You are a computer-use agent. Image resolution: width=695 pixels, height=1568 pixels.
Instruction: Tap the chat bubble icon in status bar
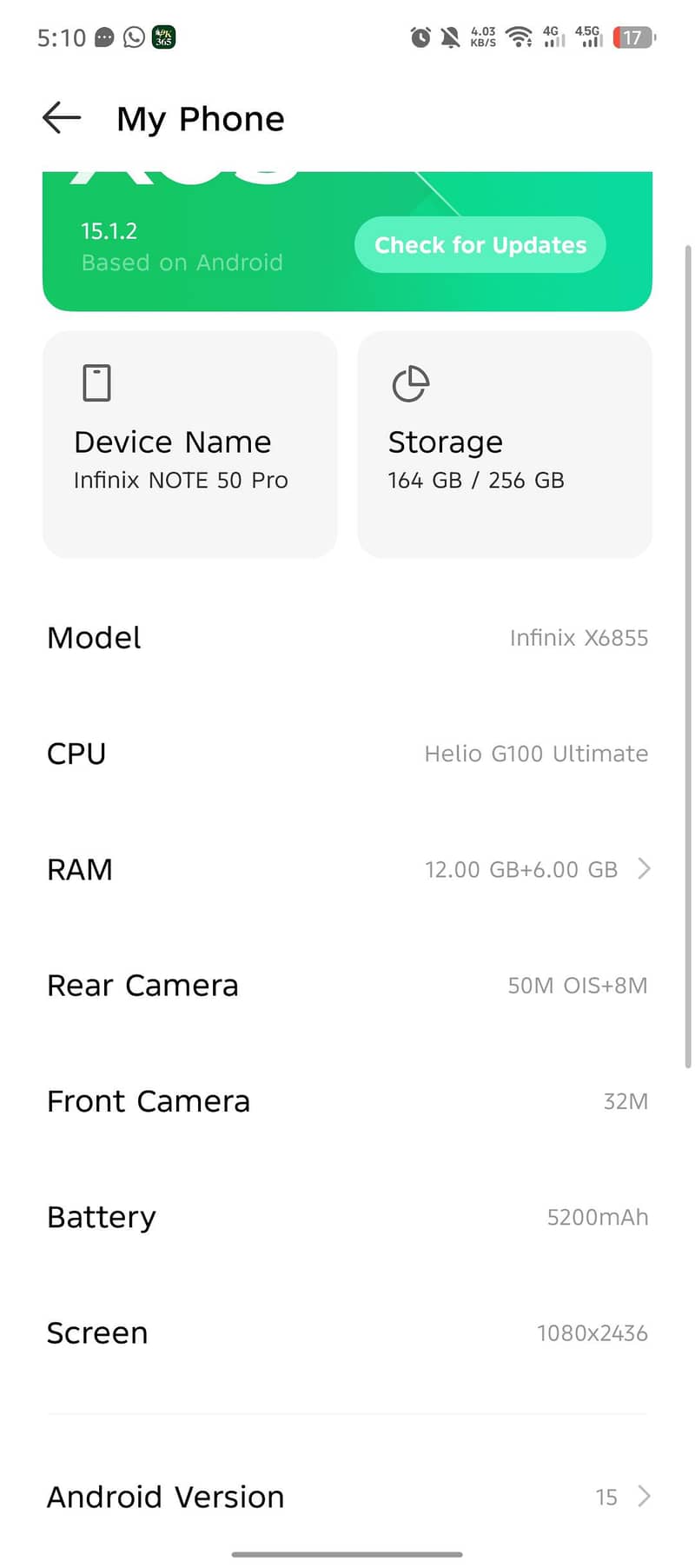tap(103, 37)
